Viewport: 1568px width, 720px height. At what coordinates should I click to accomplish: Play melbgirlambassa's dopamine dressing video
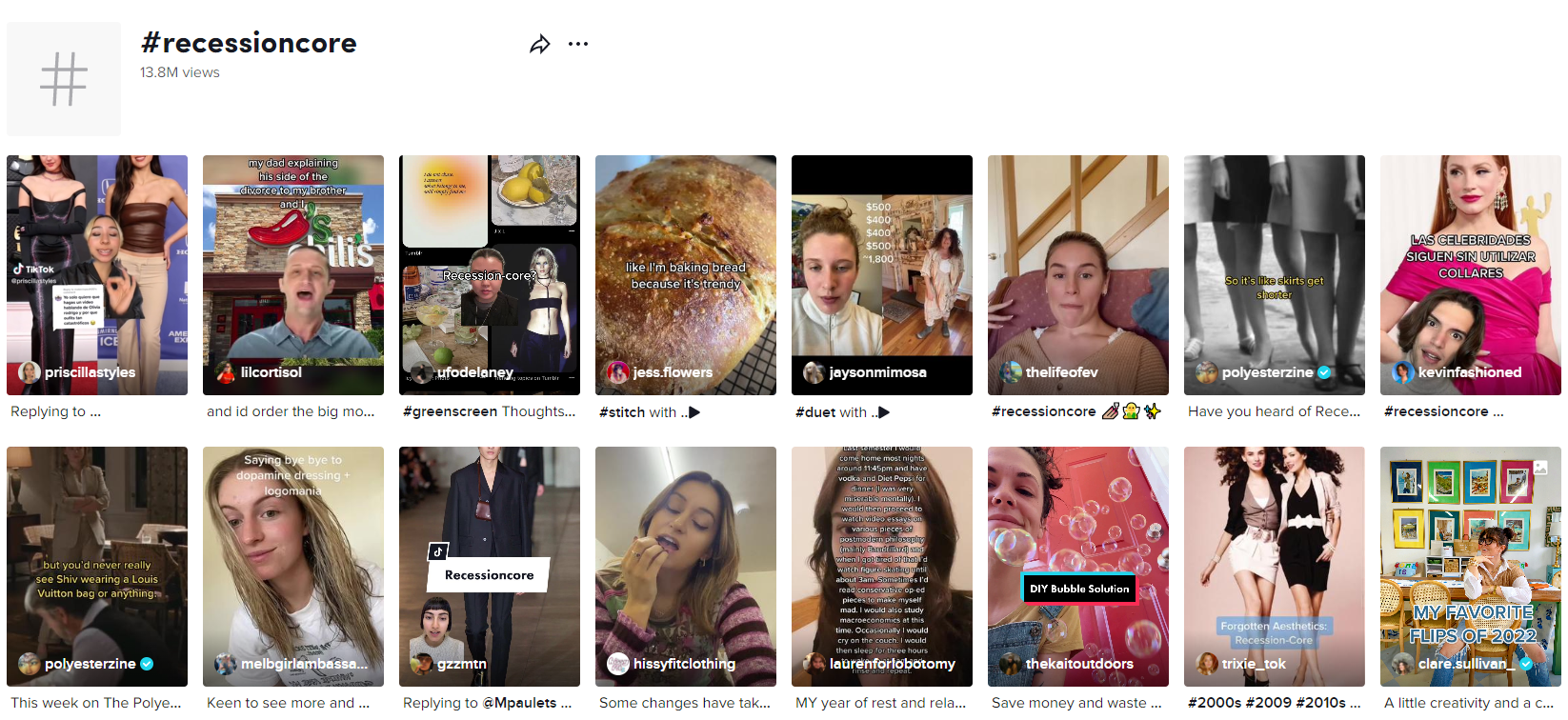click(x=293, y=566)
